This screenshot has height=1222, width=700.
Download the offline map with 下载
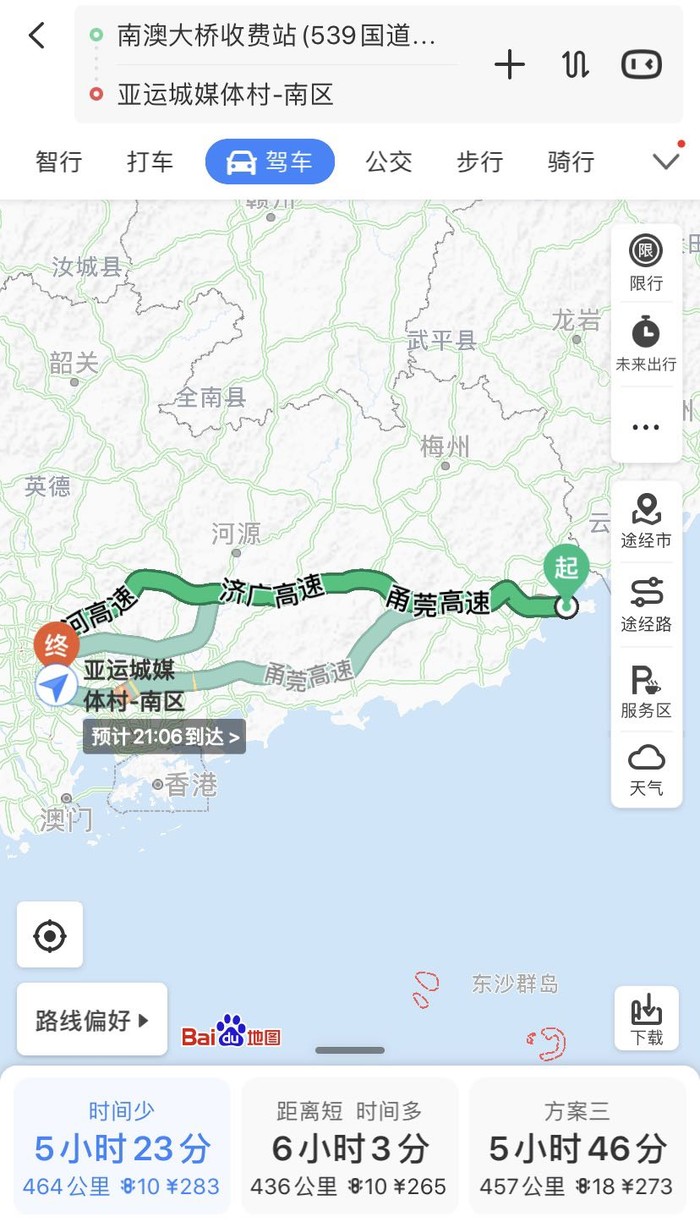point(646,1019)
